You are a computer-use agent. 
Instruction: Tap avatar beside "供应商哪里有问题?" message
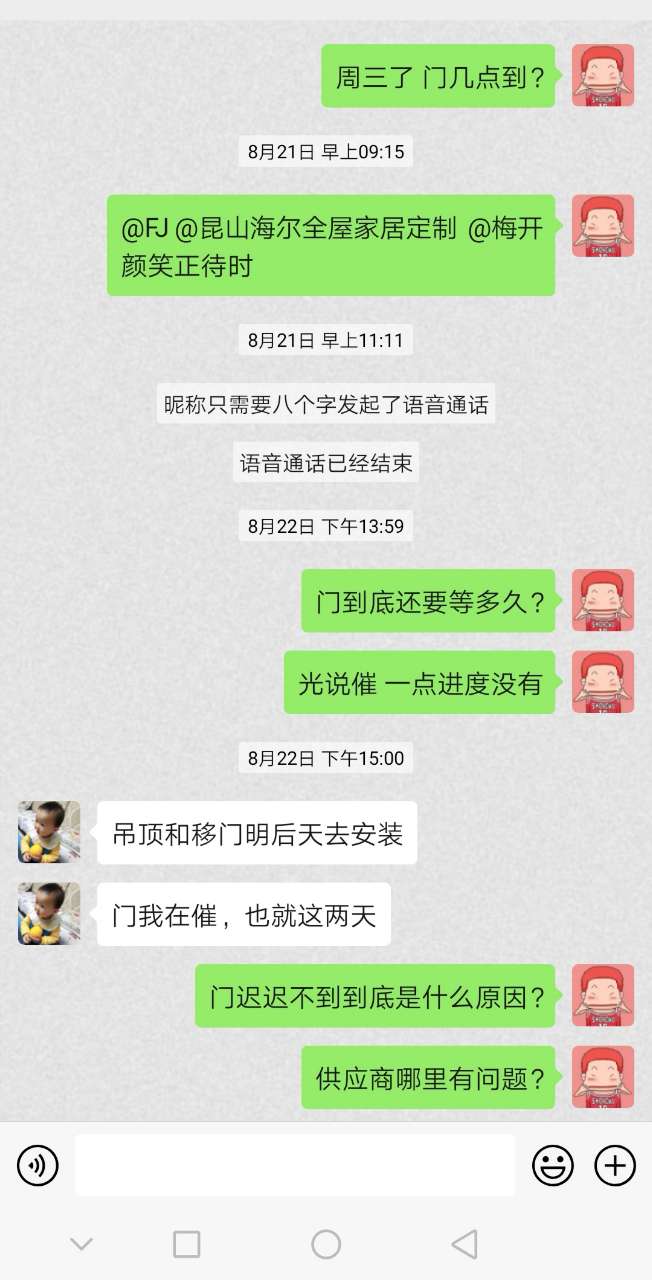[x=602, y=1077]
